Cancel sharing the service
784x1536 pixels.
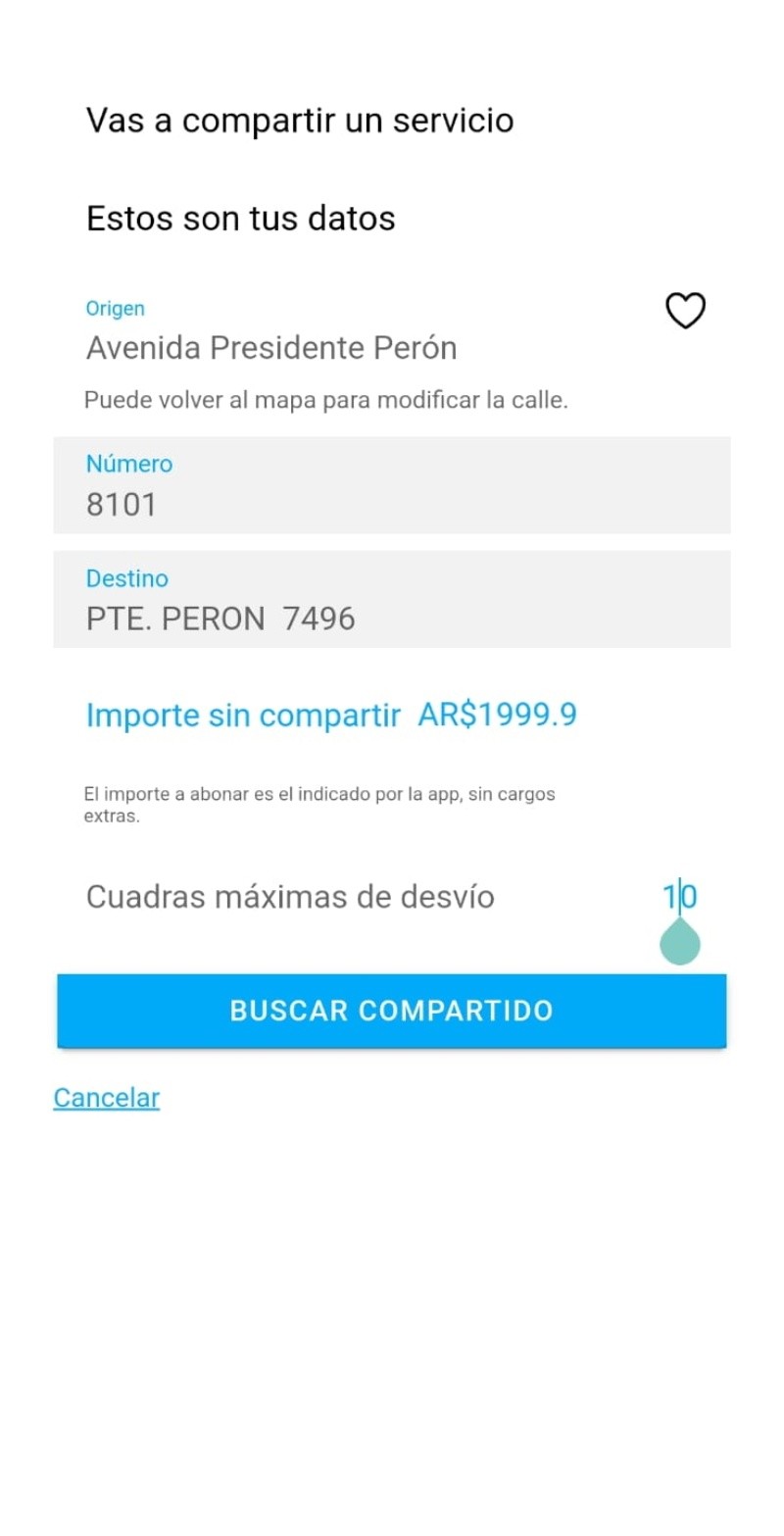106,1098
